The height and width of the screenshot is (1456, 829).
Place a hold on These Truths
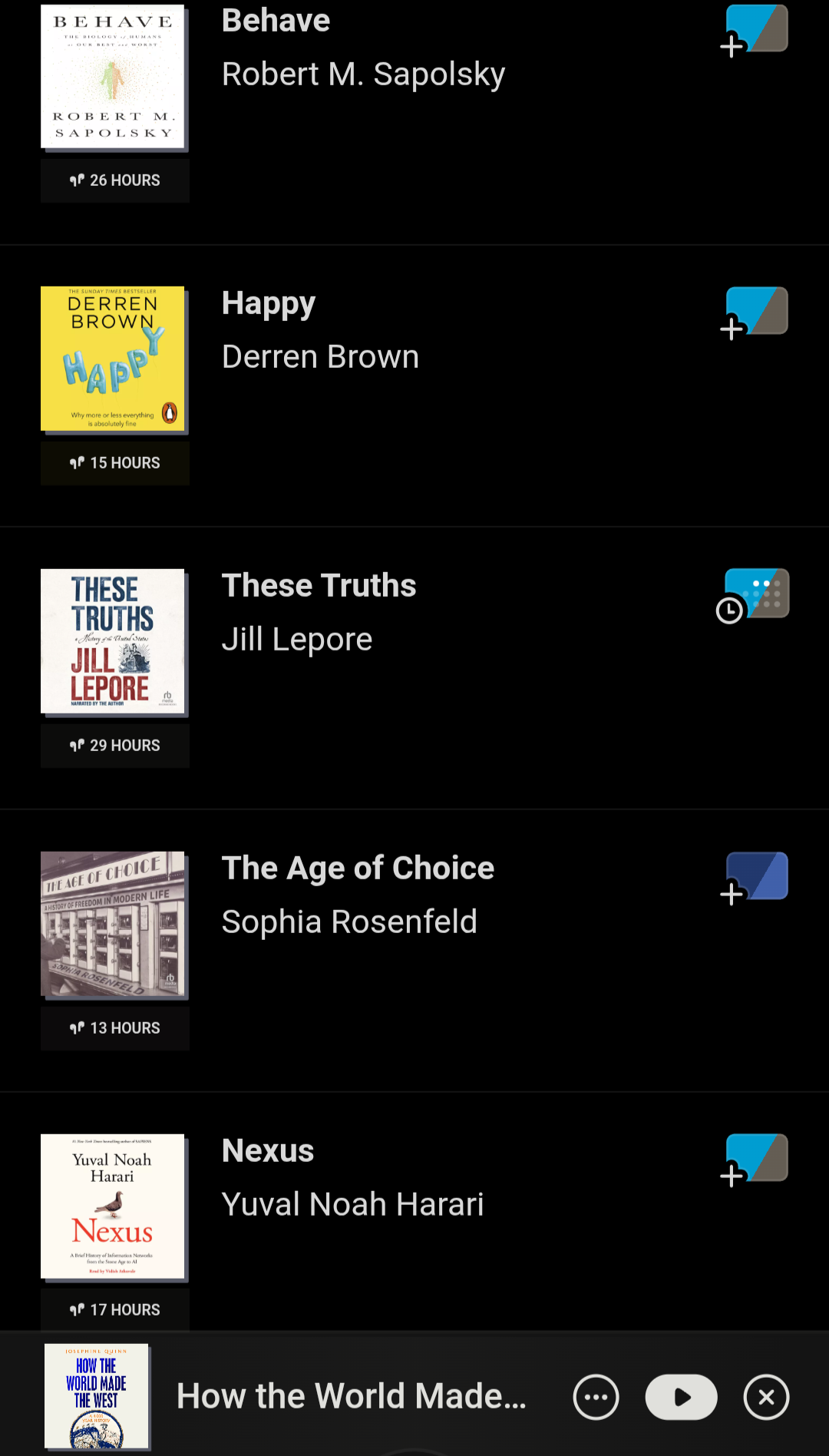coord(755,595)
